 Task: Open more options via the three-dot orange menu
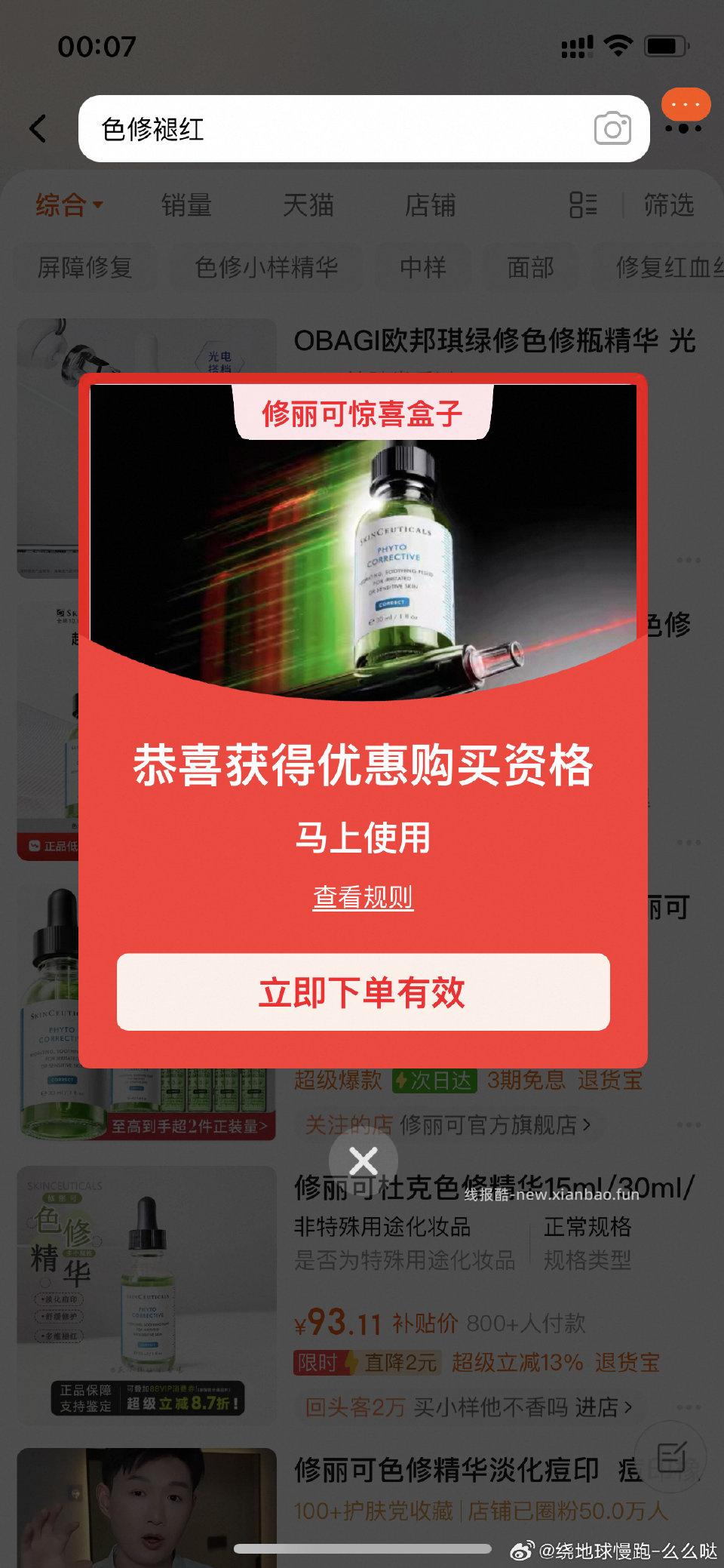click(x=683, y=106)
